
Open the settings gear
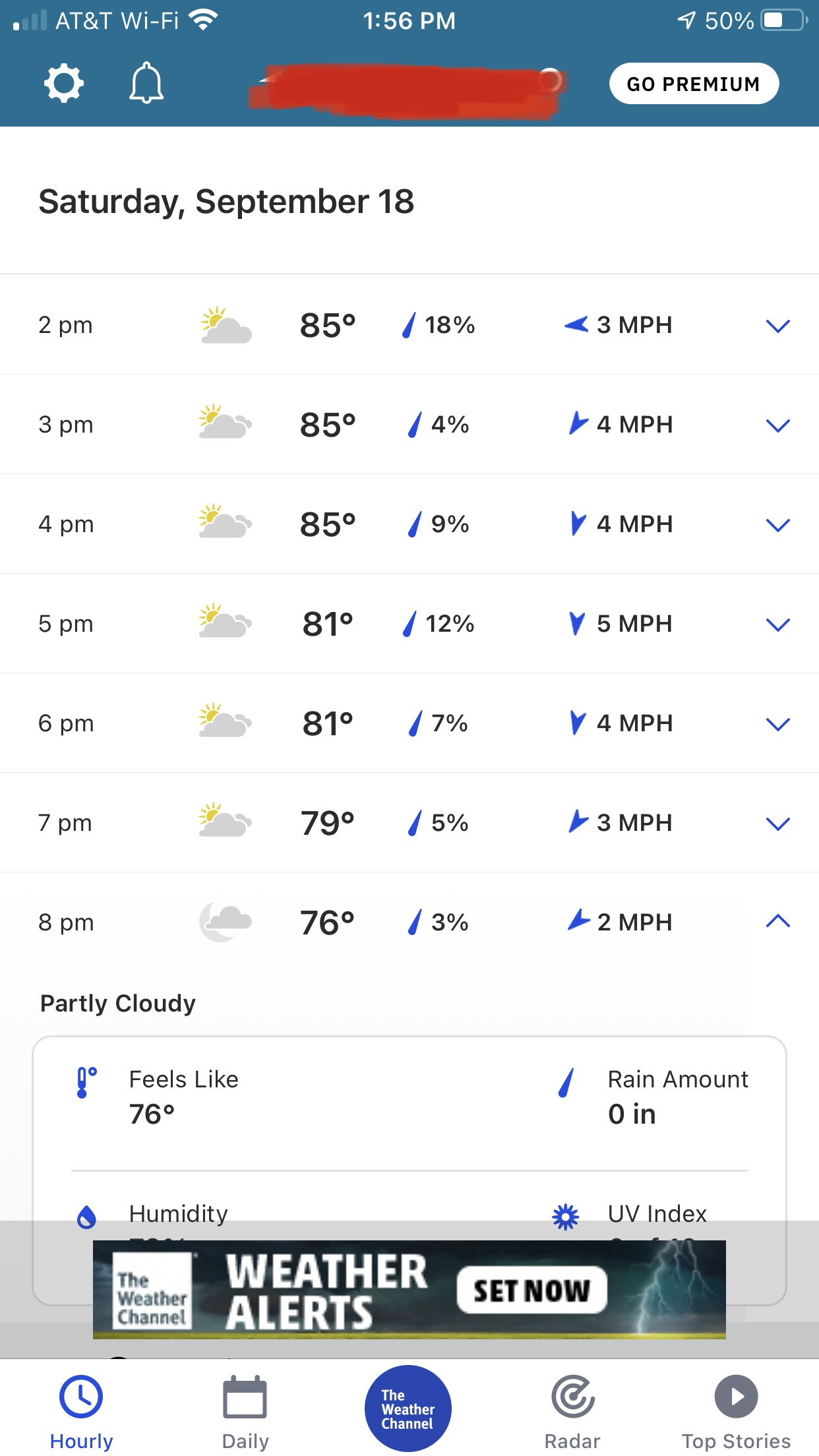(64, 84)
